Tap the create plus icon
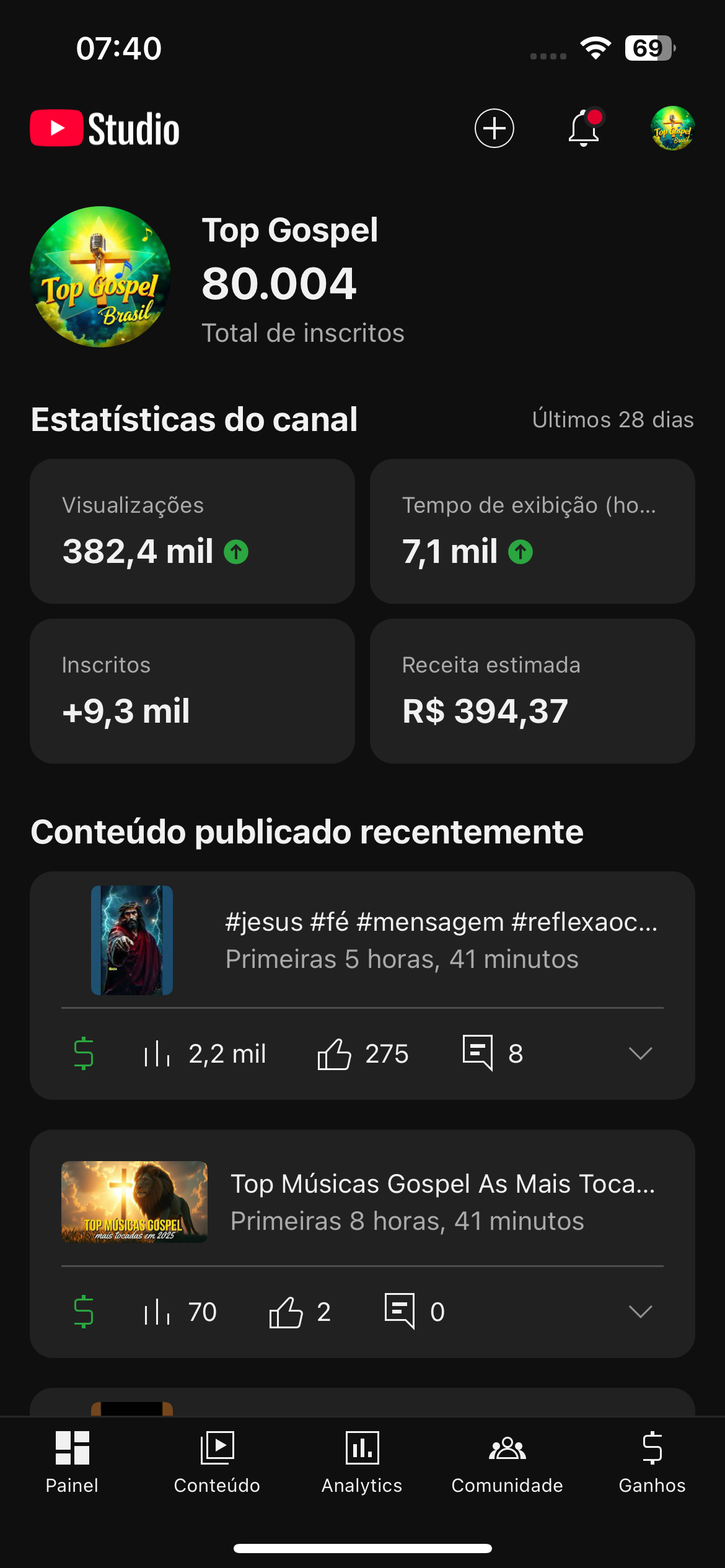Screen dimensions: 725x1568 (494, 129)
